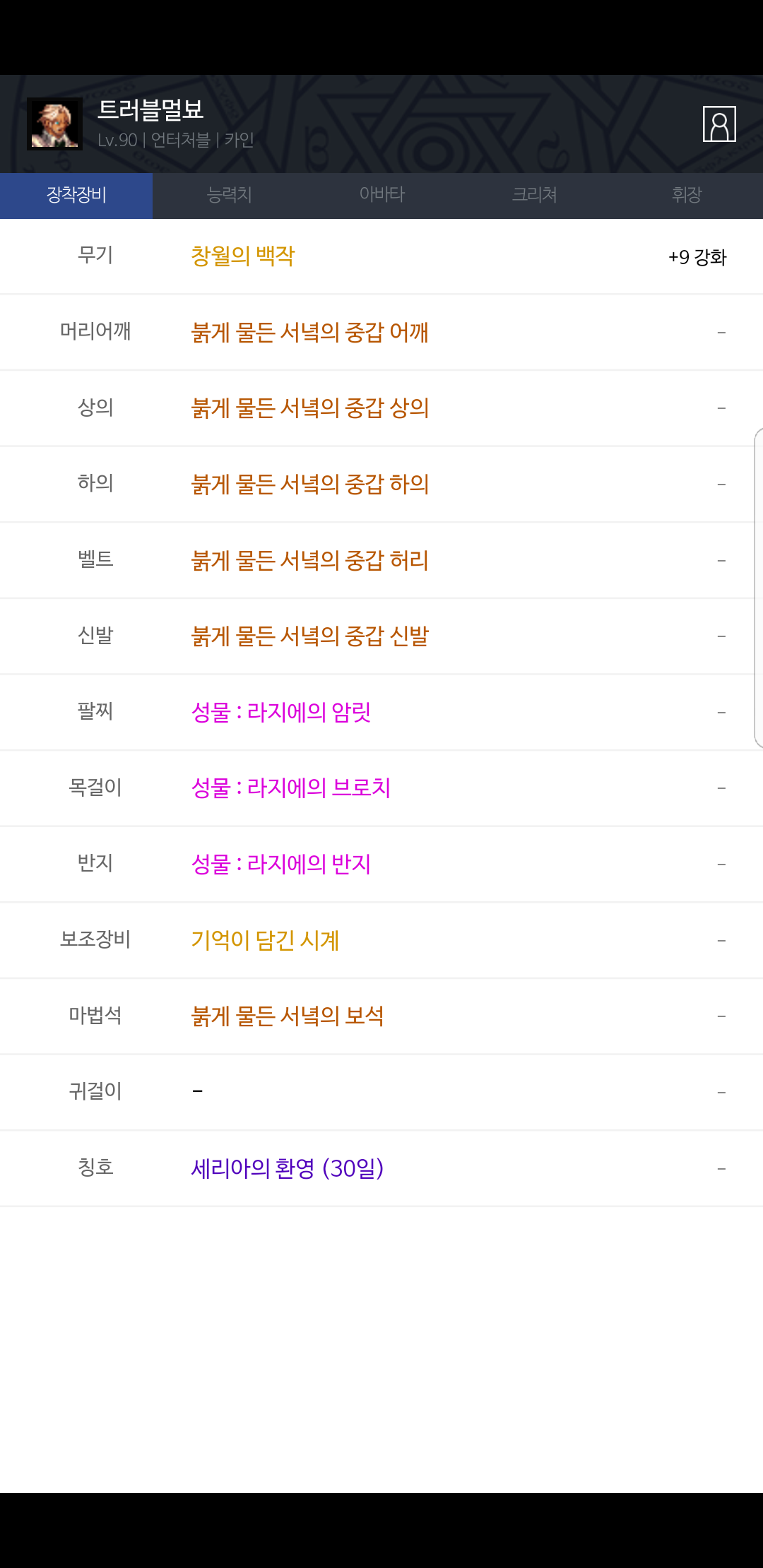Viewport: 763px width, 1568px height.
Task: View 붉게 물든 서녘의 중갑 신발 details
Action: [x=309, y=636]
